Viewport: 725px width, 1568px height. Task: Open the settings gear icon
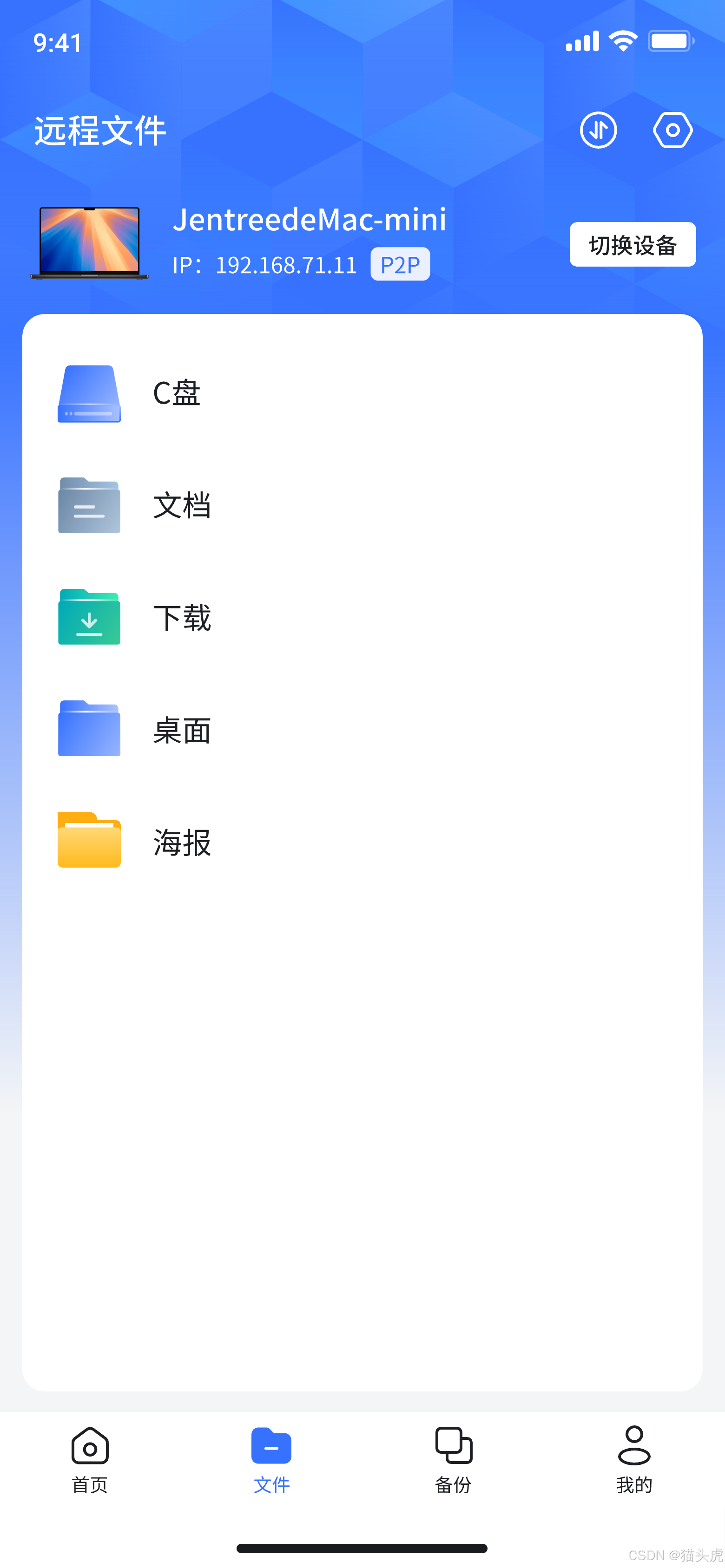[672, 130]
